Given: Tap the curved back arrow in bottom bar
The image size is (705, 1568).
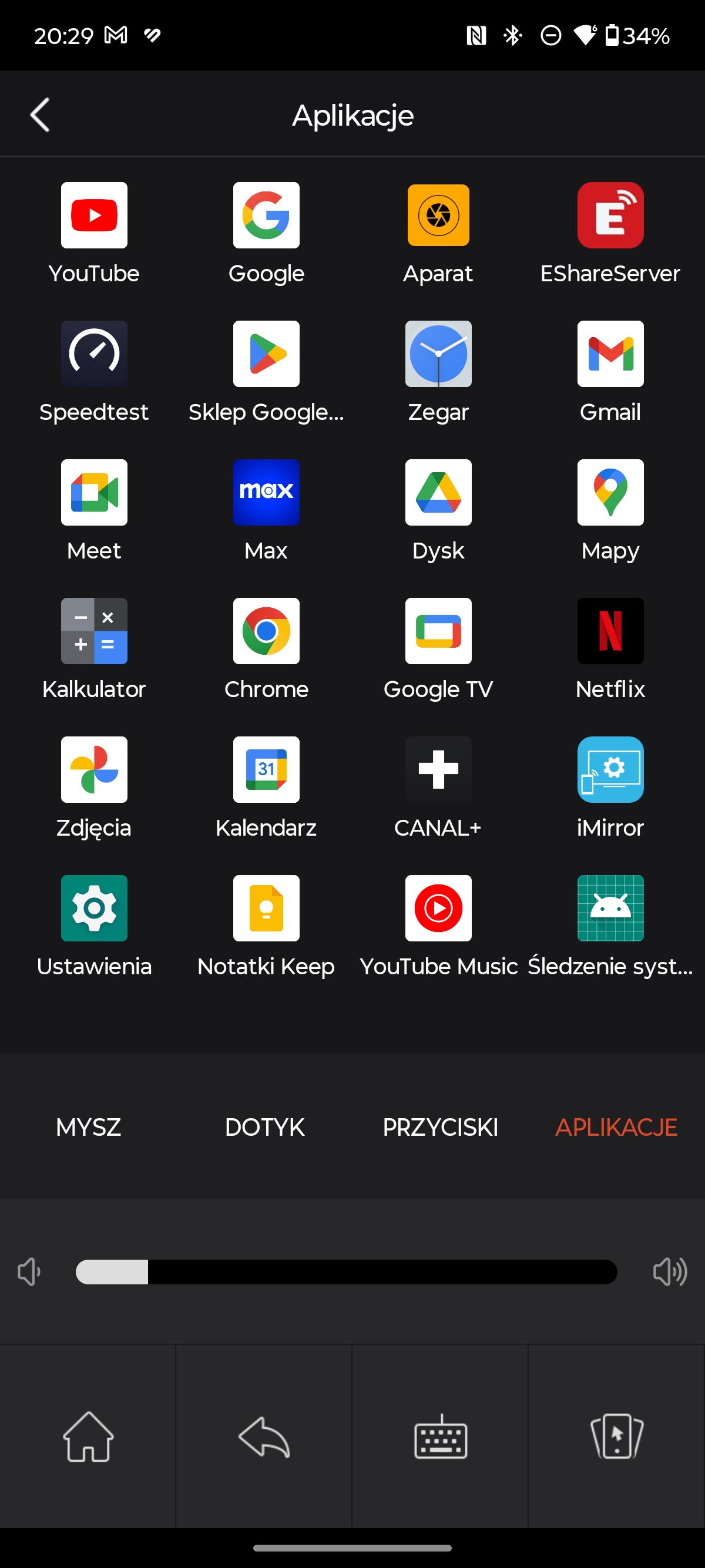Looking at the screenshot, I should (264, 1436).
